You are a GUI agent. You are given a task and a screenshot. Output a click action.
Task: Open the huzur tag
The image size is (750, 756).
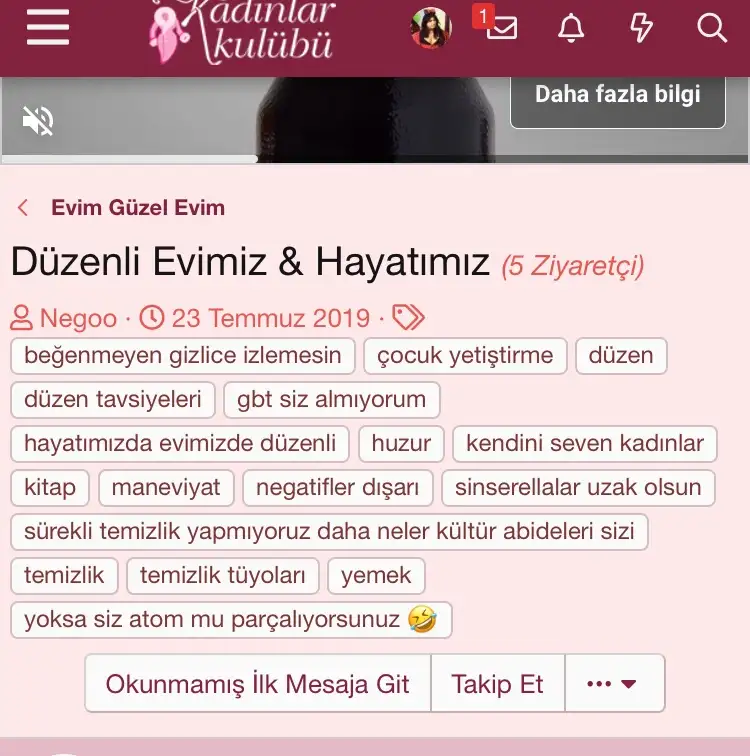pyautogui.click(x=401, y=443)
